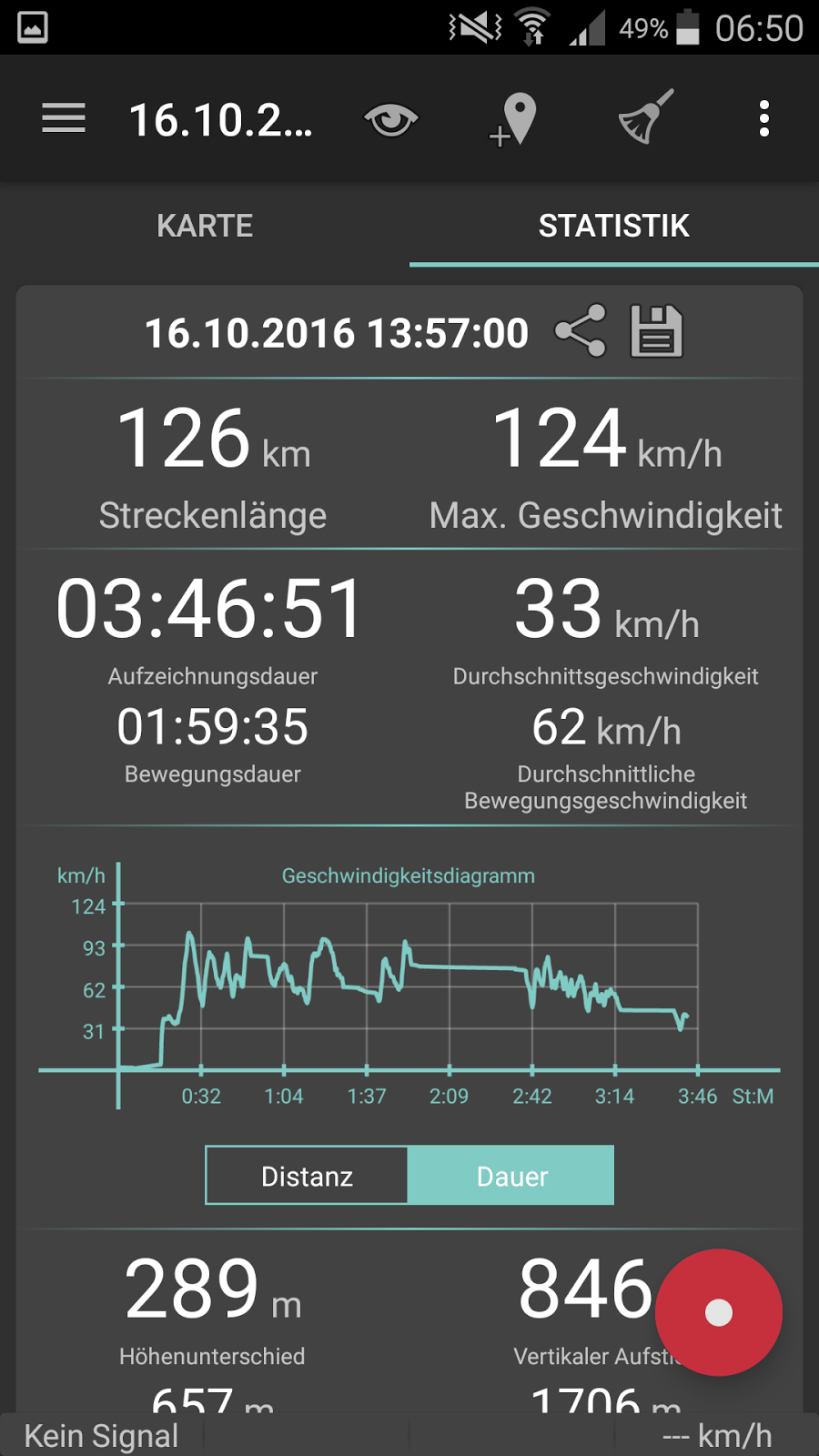Screen dimensions: 819x1456
Task: Select the Statistik tab
Action: [614, 226]
